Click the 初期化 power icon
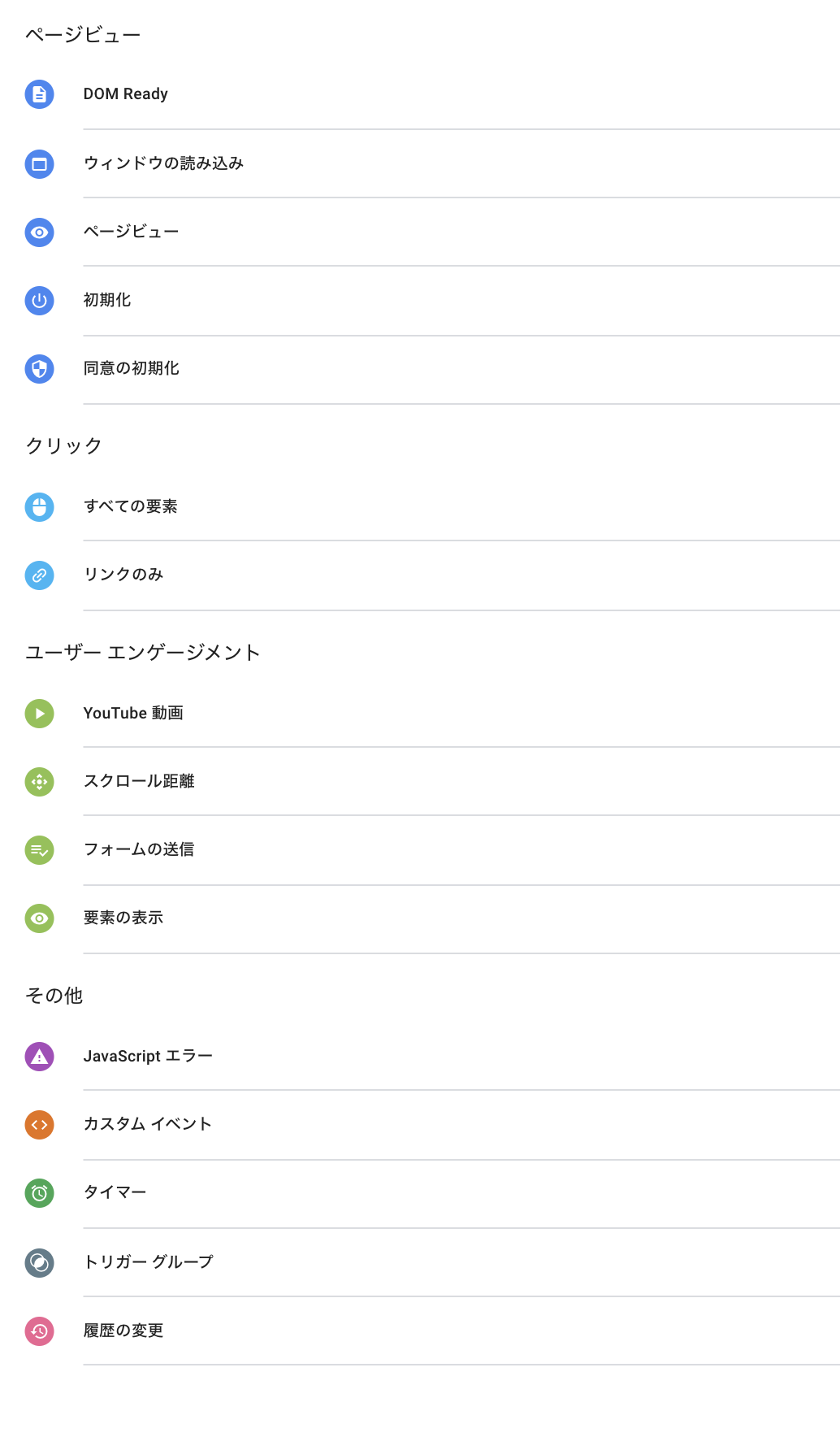Viewport: 840px width, 1450px height. coord(38,301)
